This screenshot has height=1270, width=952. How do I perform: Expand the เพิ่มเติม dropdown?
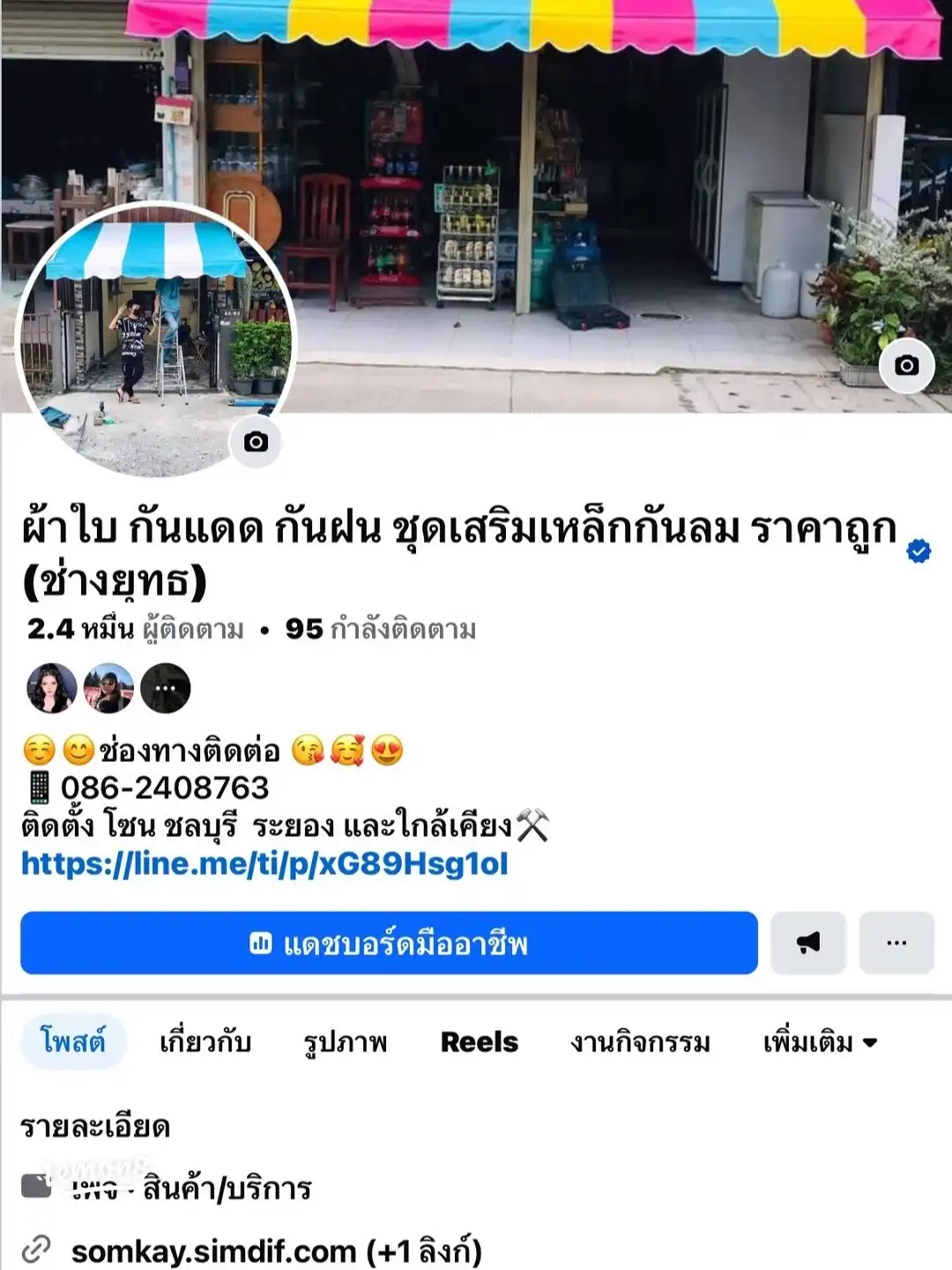820,1042
